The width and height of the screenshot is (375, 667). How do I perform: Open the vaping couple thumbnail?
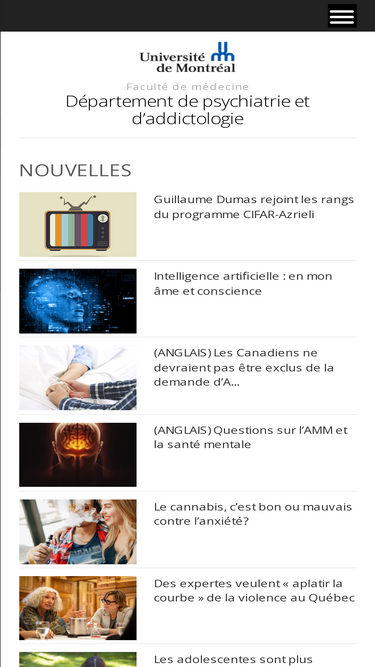tap(78, 532)
